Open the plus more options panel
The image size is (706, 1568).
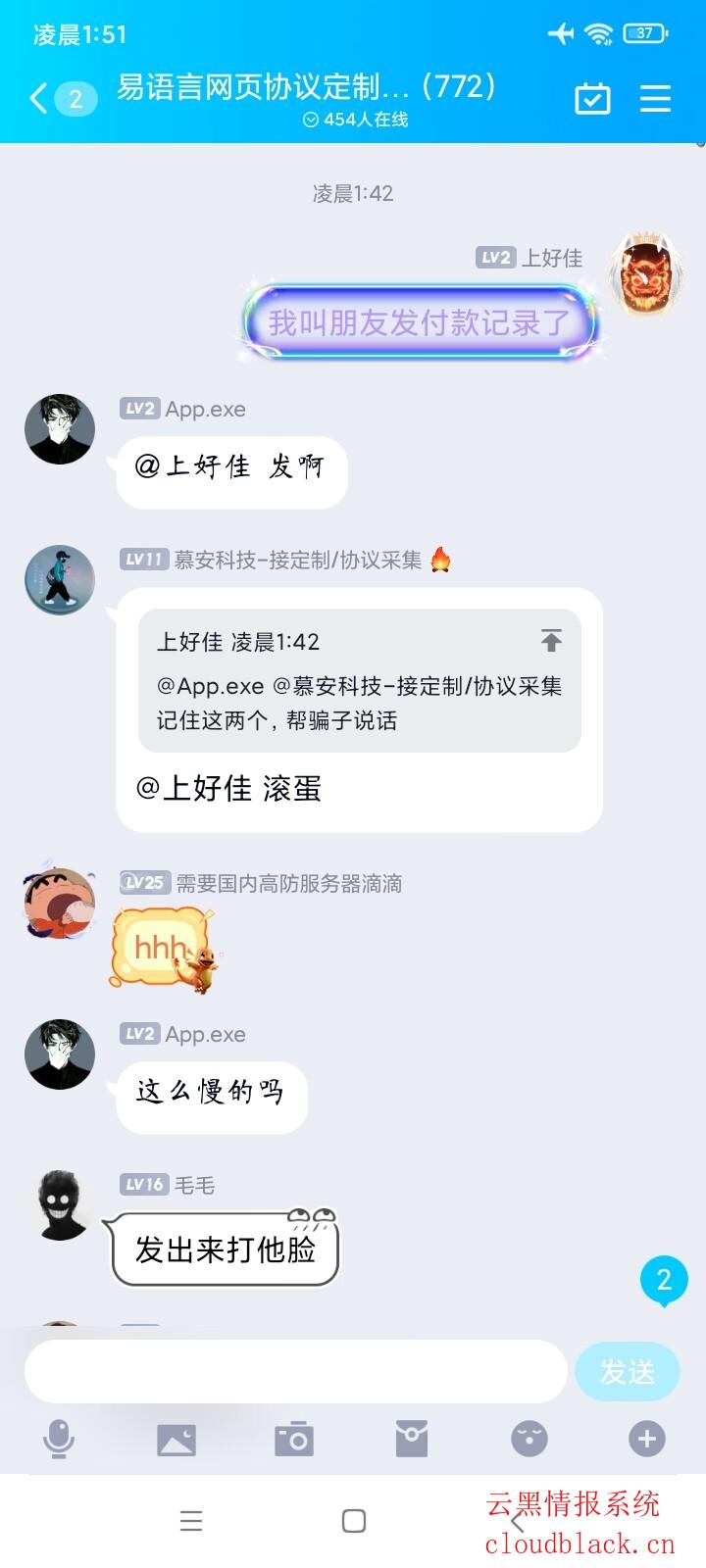646,1439
